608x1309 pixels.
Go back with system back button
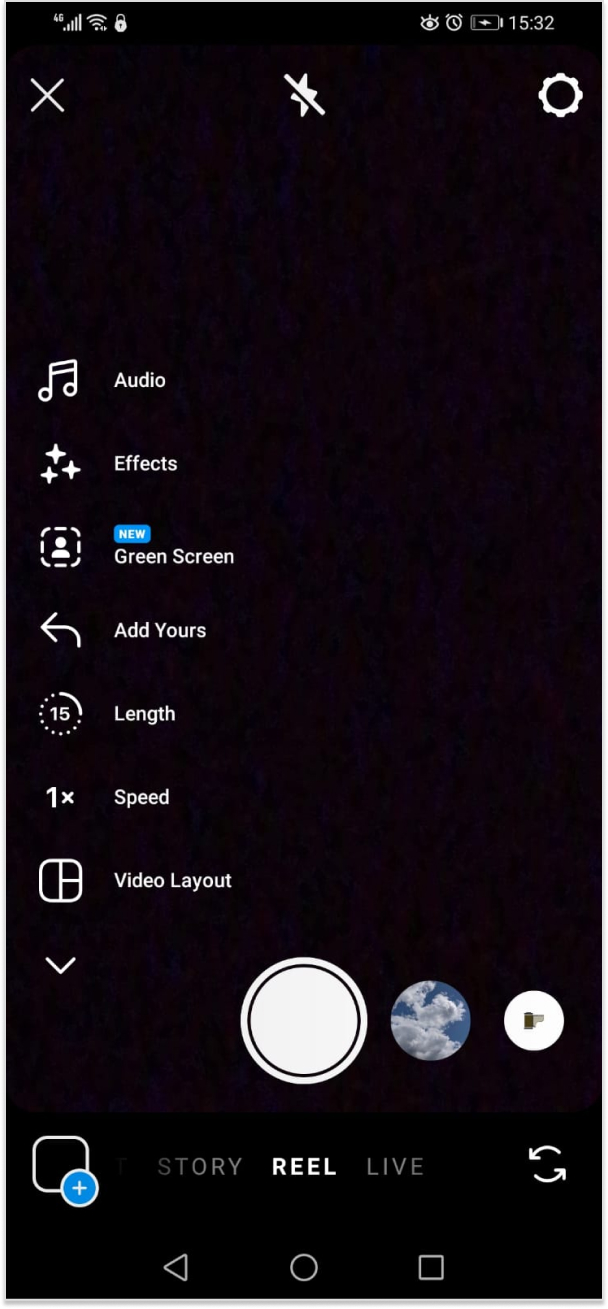[176, 1268]
